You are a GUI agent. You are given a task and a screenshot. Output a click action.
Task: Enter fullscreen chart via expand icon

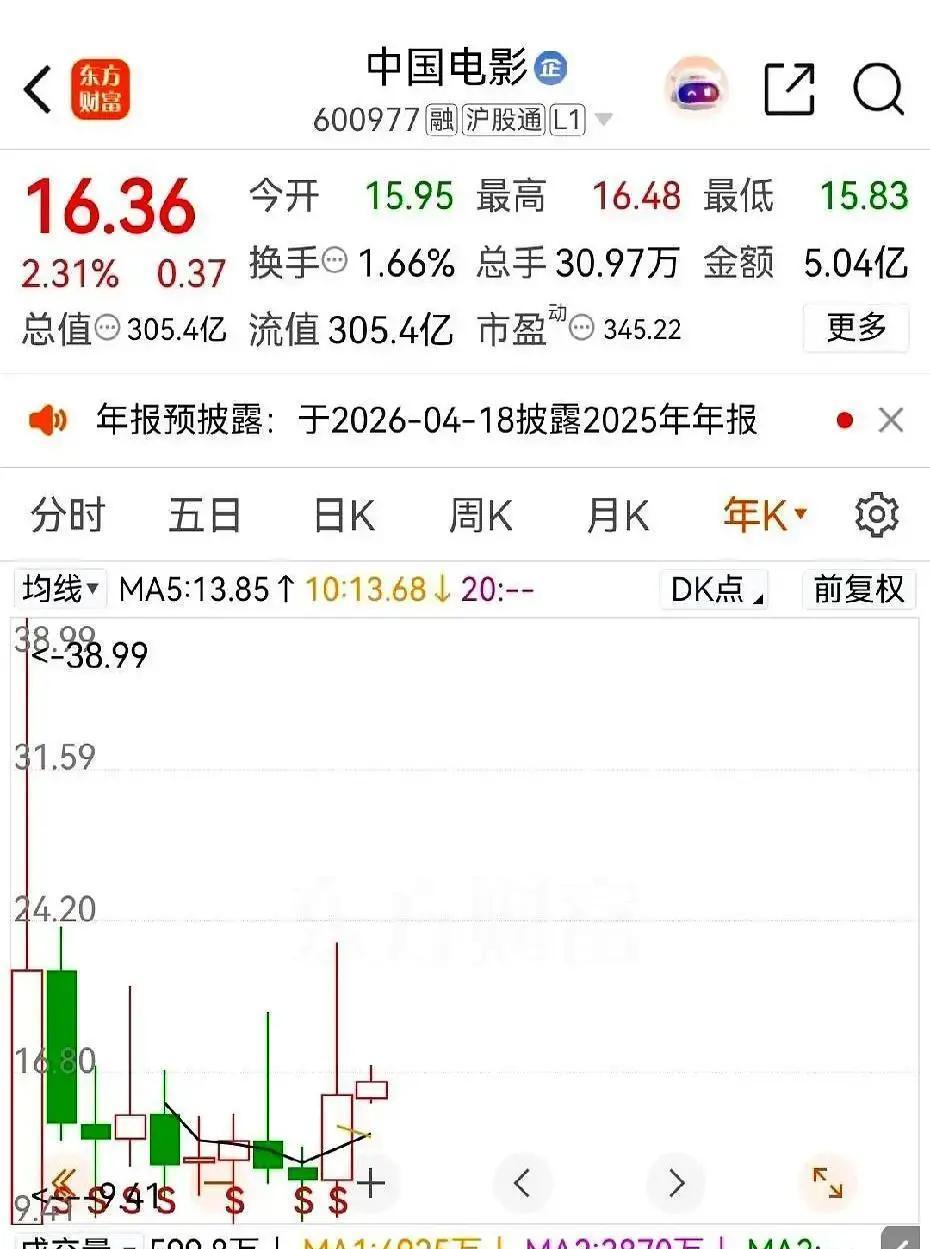[x=827, y=1182]
